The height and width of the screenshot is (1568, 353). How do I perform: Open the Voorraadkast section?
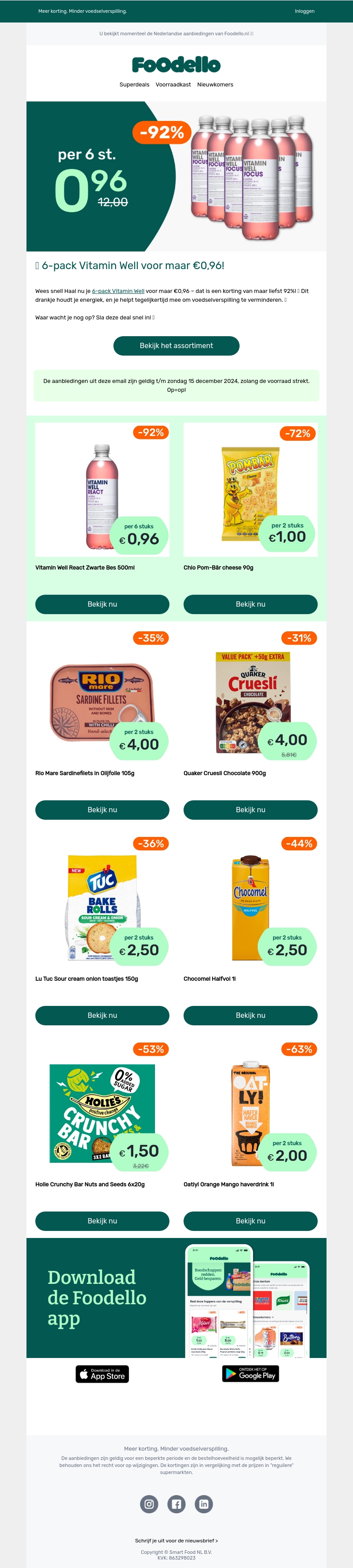[x=173, y=85]
